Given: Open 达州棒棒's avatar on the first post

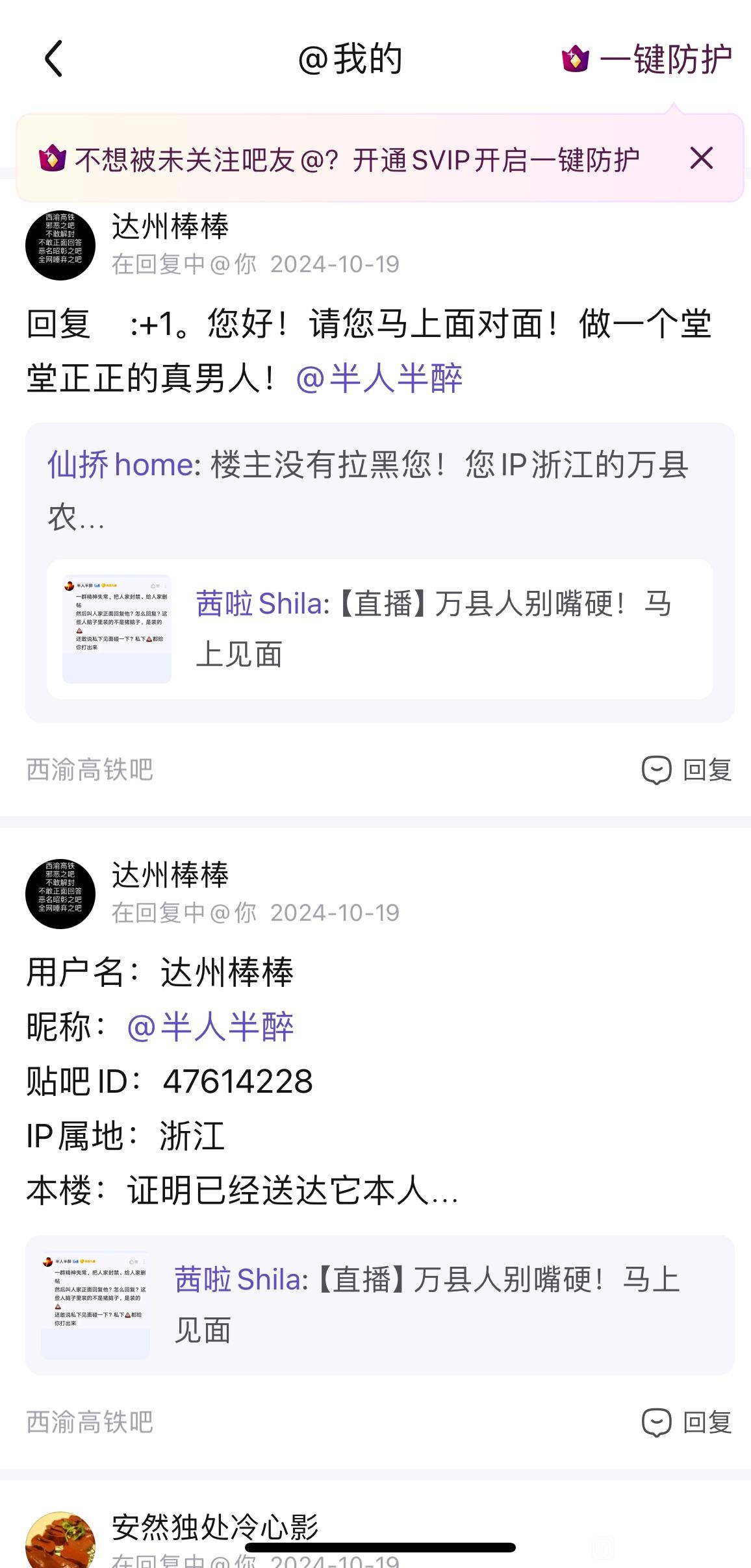Looking at the screenshot, I should click(x=60, y=245).
